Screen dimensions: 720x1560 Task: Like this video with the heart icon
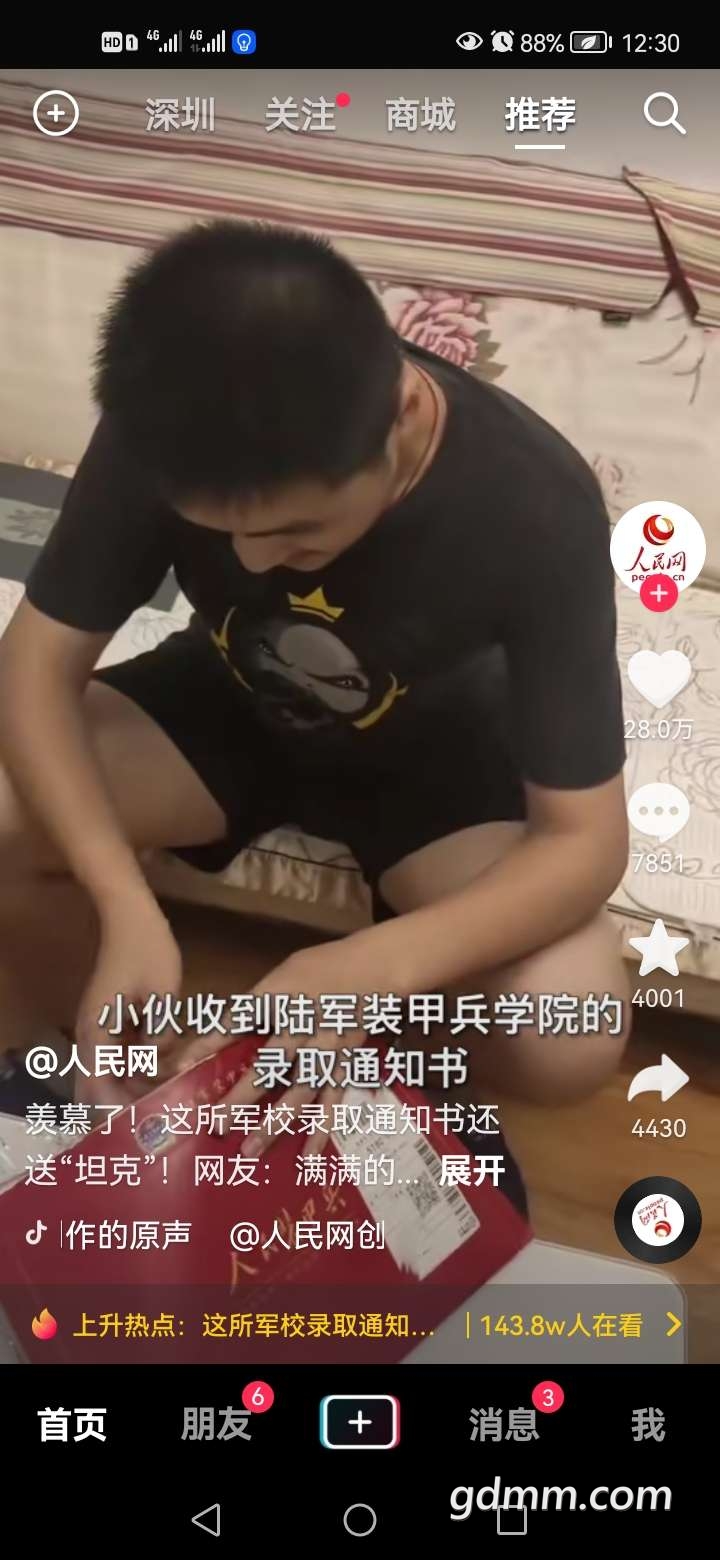coord(658,680)
